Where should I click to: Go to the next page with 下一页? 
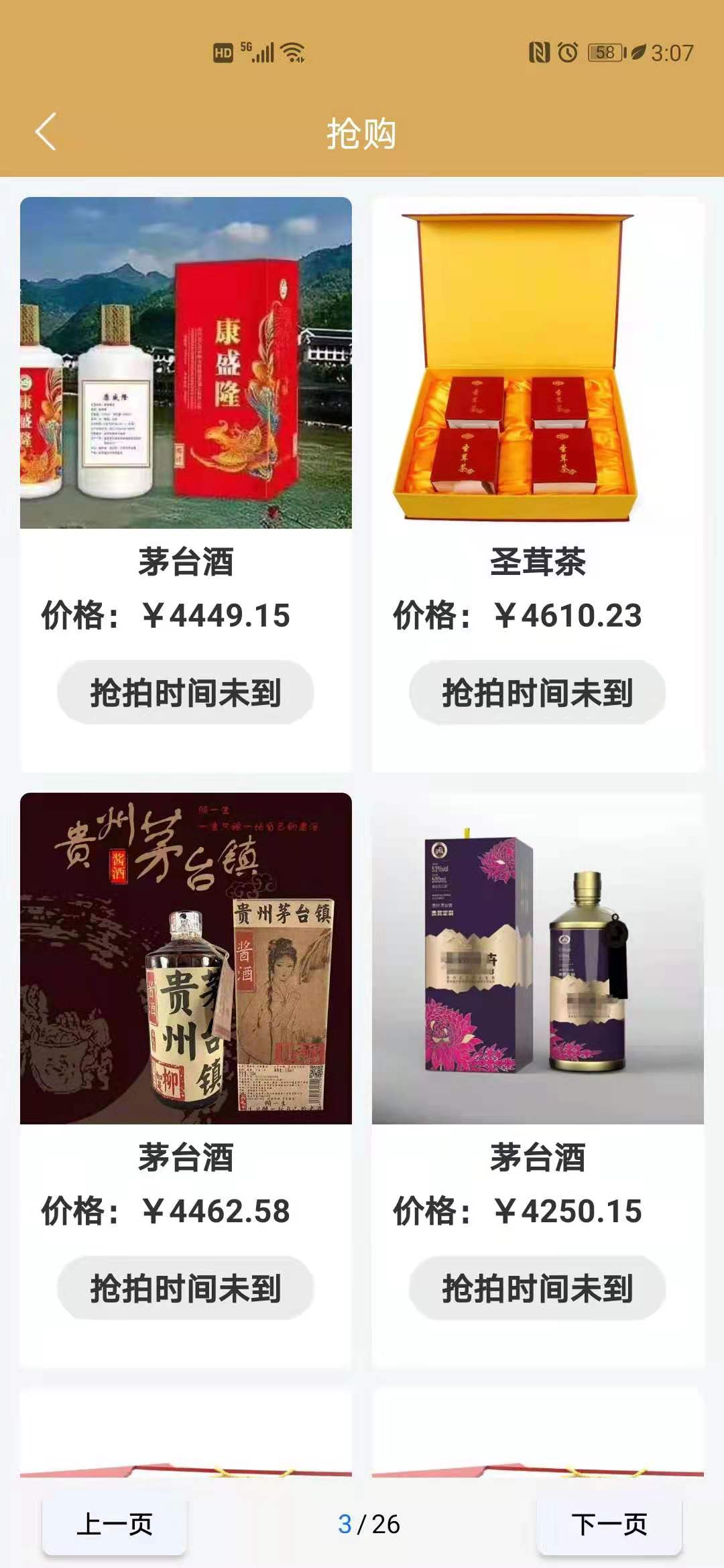click(x=609, y=1524)
